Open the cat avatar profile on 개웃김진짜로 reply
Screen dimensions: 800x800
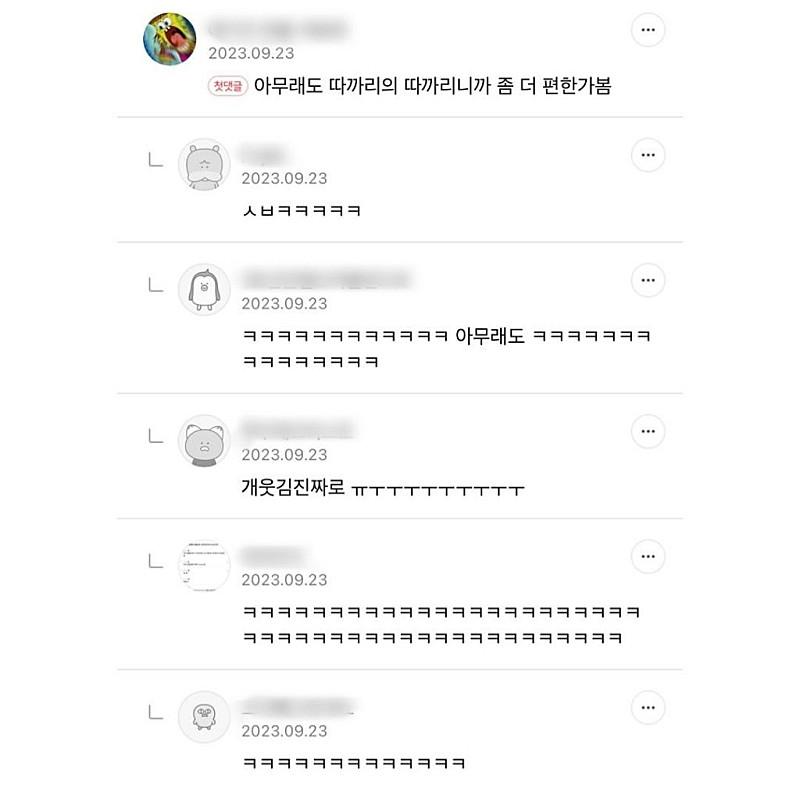(x=204, y=441)
